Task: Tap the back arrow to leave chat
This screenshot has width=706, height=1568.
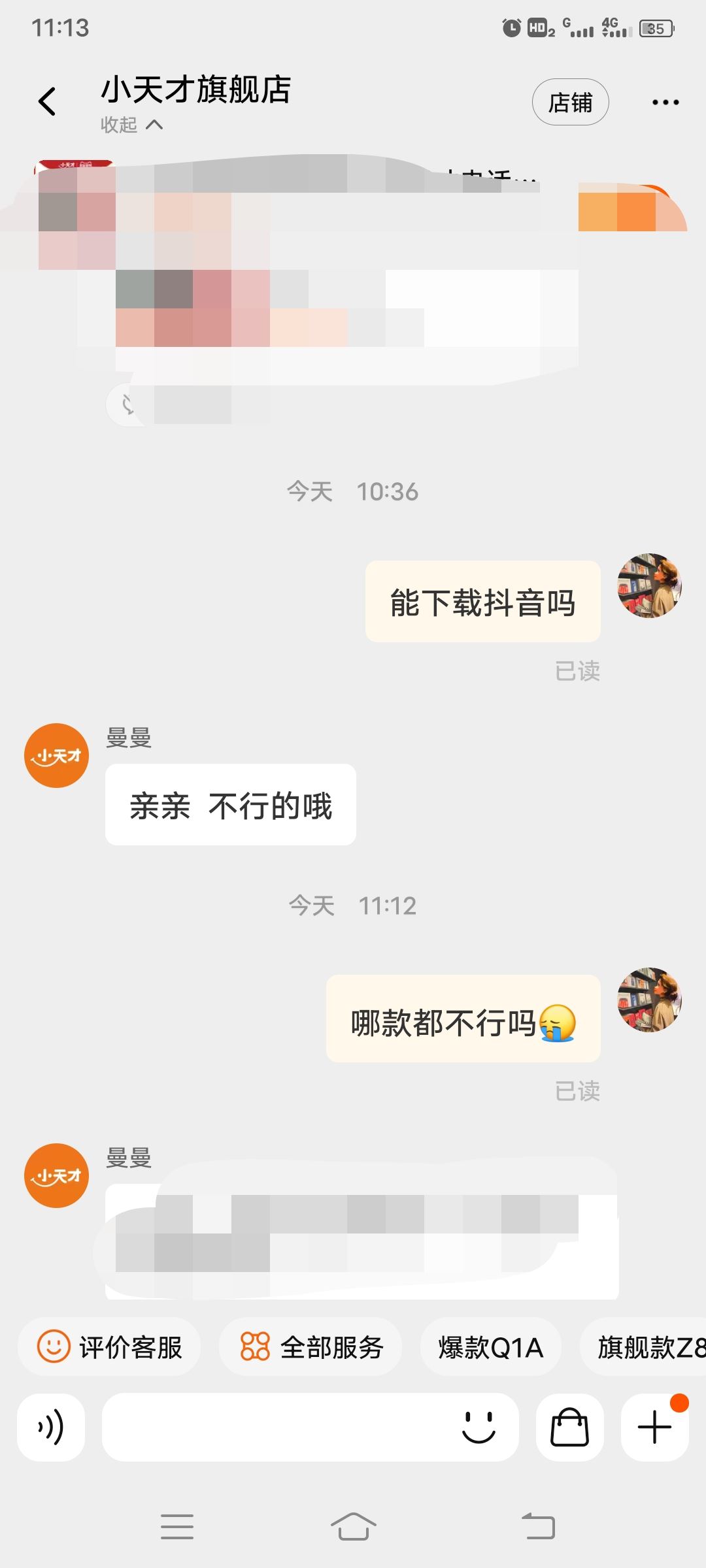Action: click(47, 102)
